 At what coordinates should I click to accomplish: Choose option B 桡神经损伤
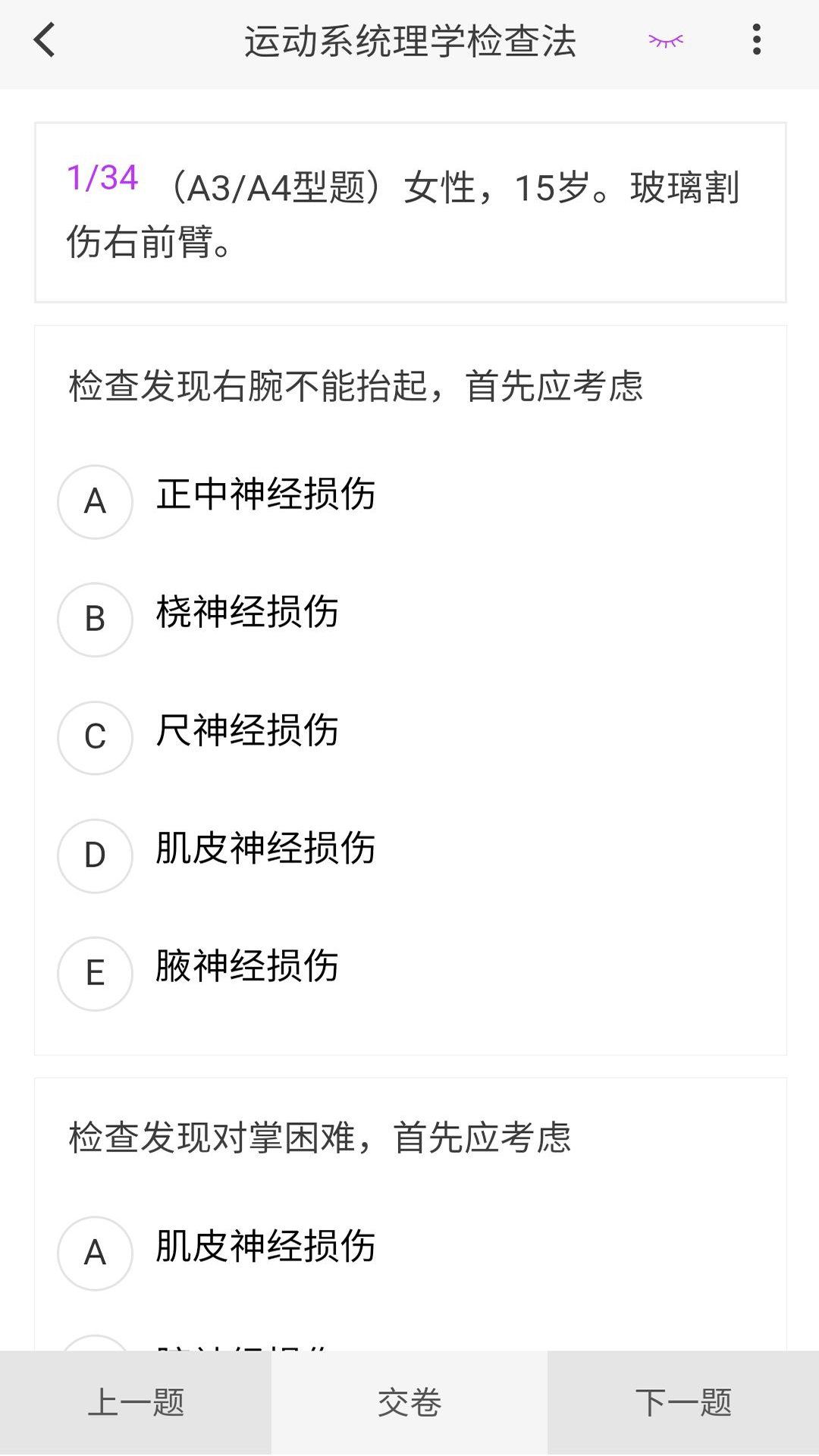click(x=409, y=619)
